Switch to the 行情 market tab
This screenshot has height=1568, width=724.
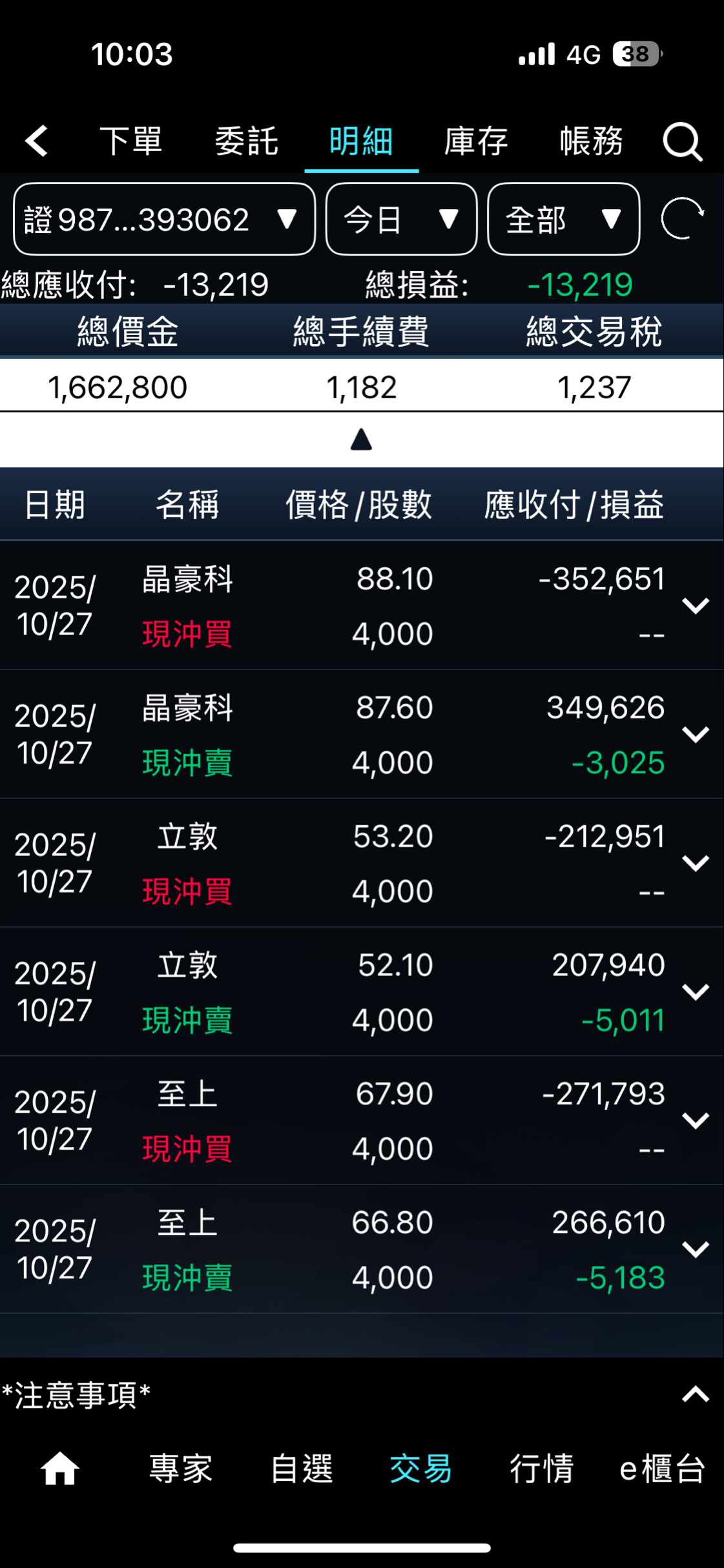click(541, 1469)
